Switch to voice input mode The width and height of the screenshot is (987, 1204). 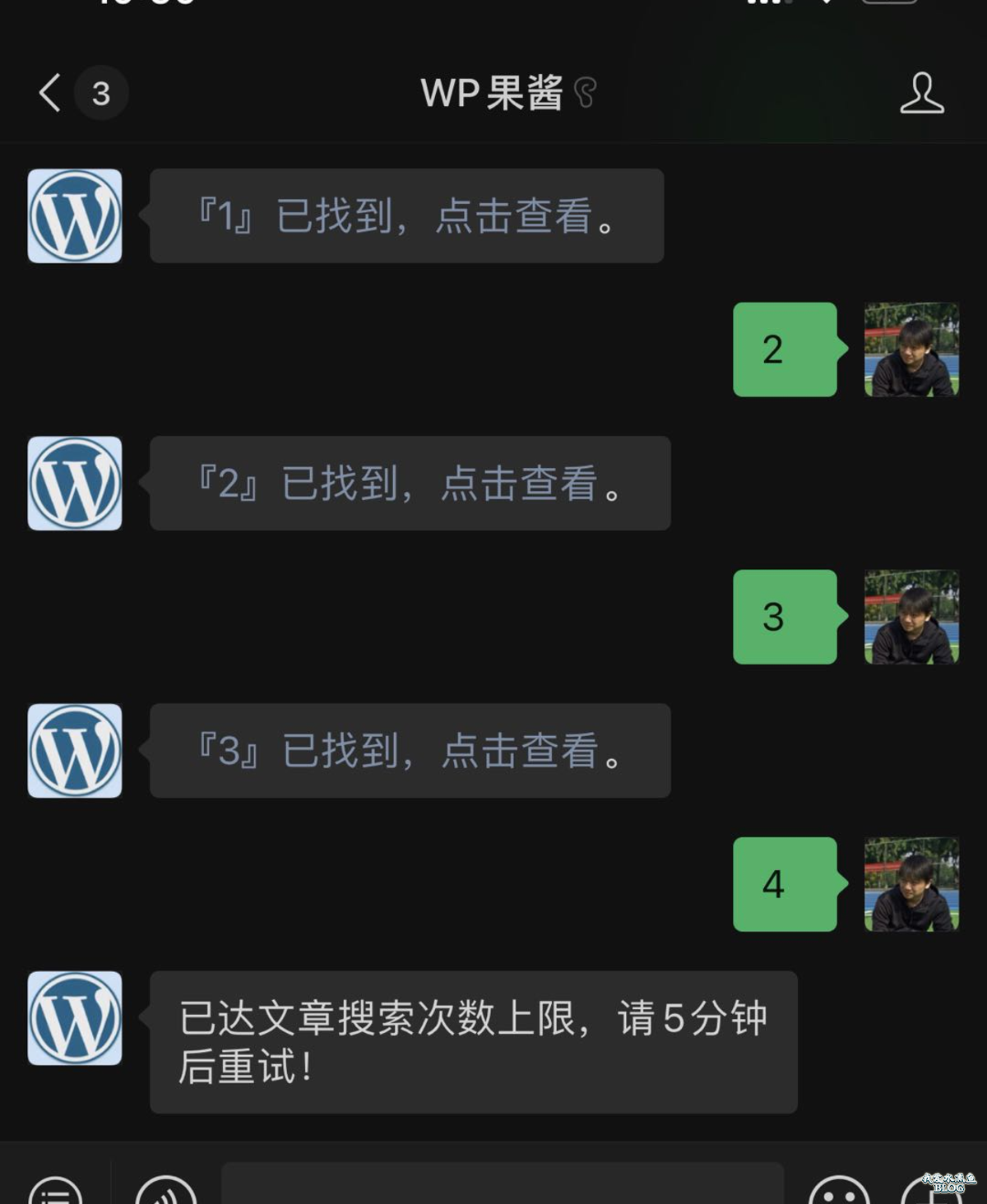coord(165,1191)
